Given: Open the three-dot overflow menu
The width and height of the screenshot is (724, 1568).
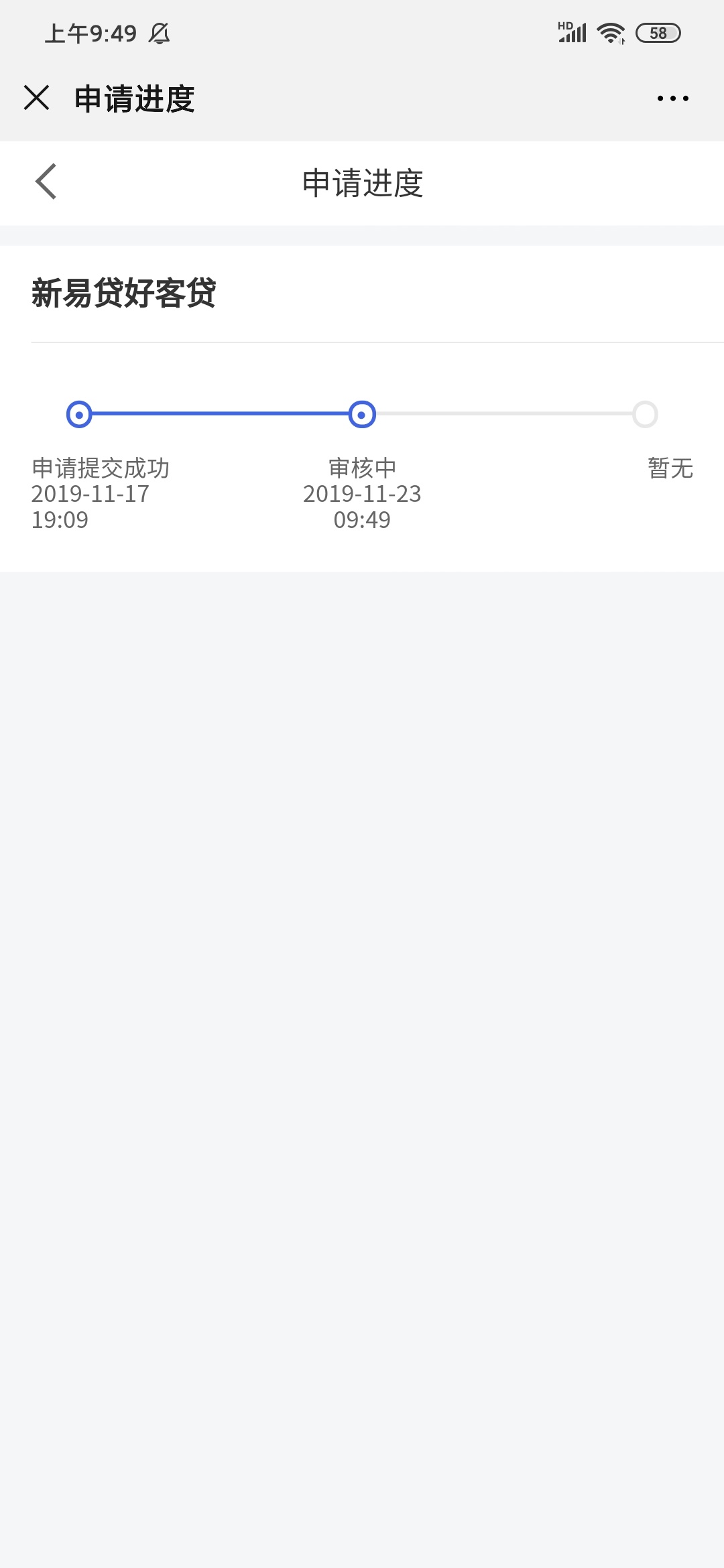Looking at the screenshot, I should (x=672, y=99).
